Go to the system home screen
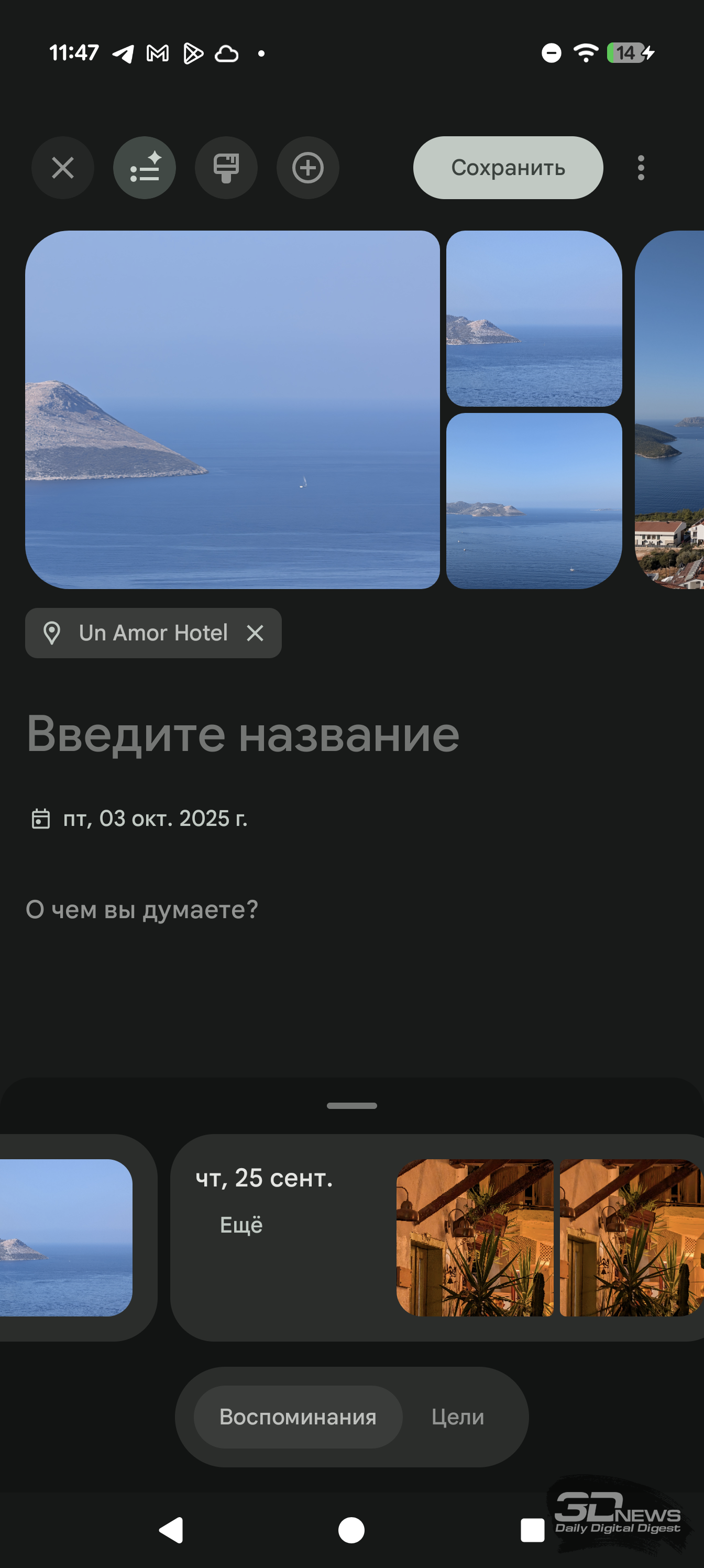The width and height of the screenshot is (704, 1568). 351,1530
